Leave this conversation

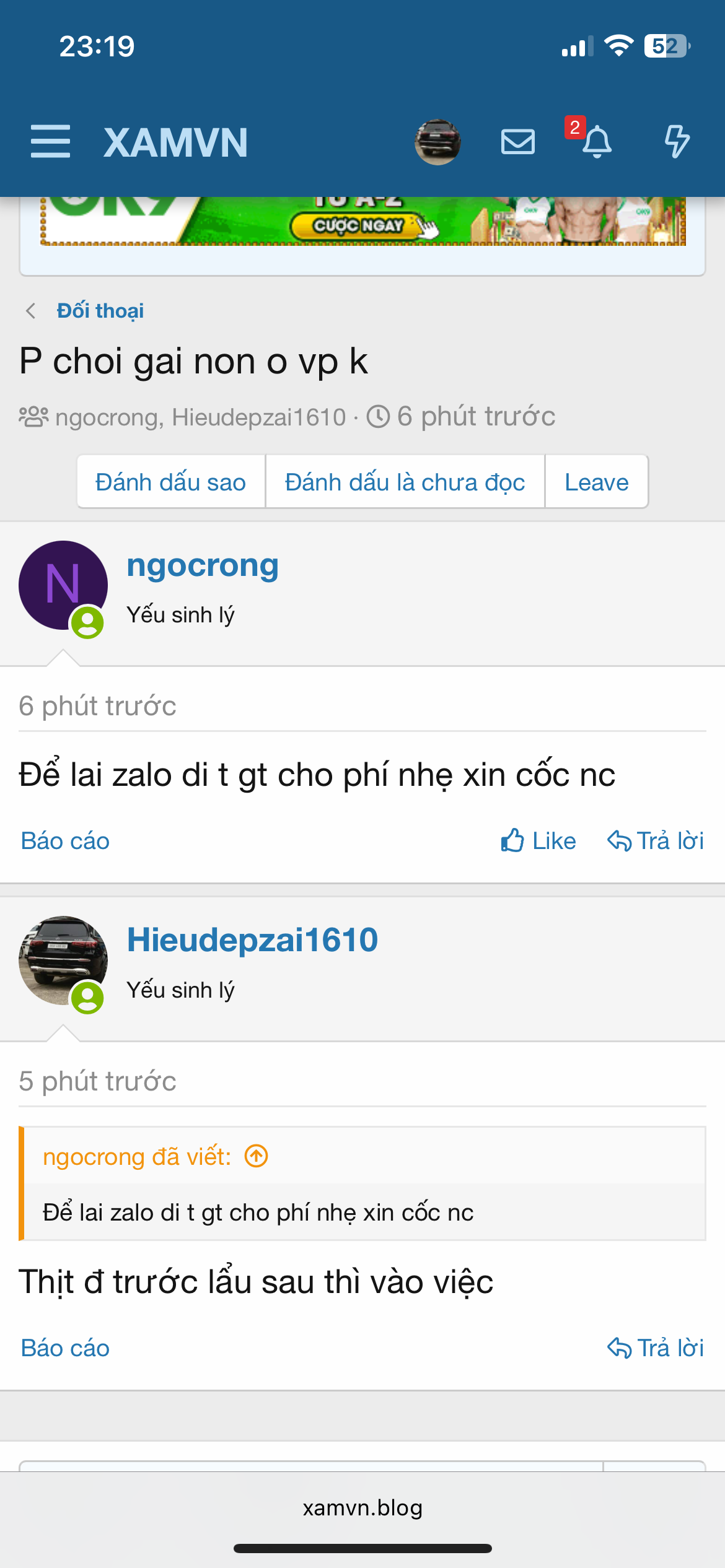point(596,482)
